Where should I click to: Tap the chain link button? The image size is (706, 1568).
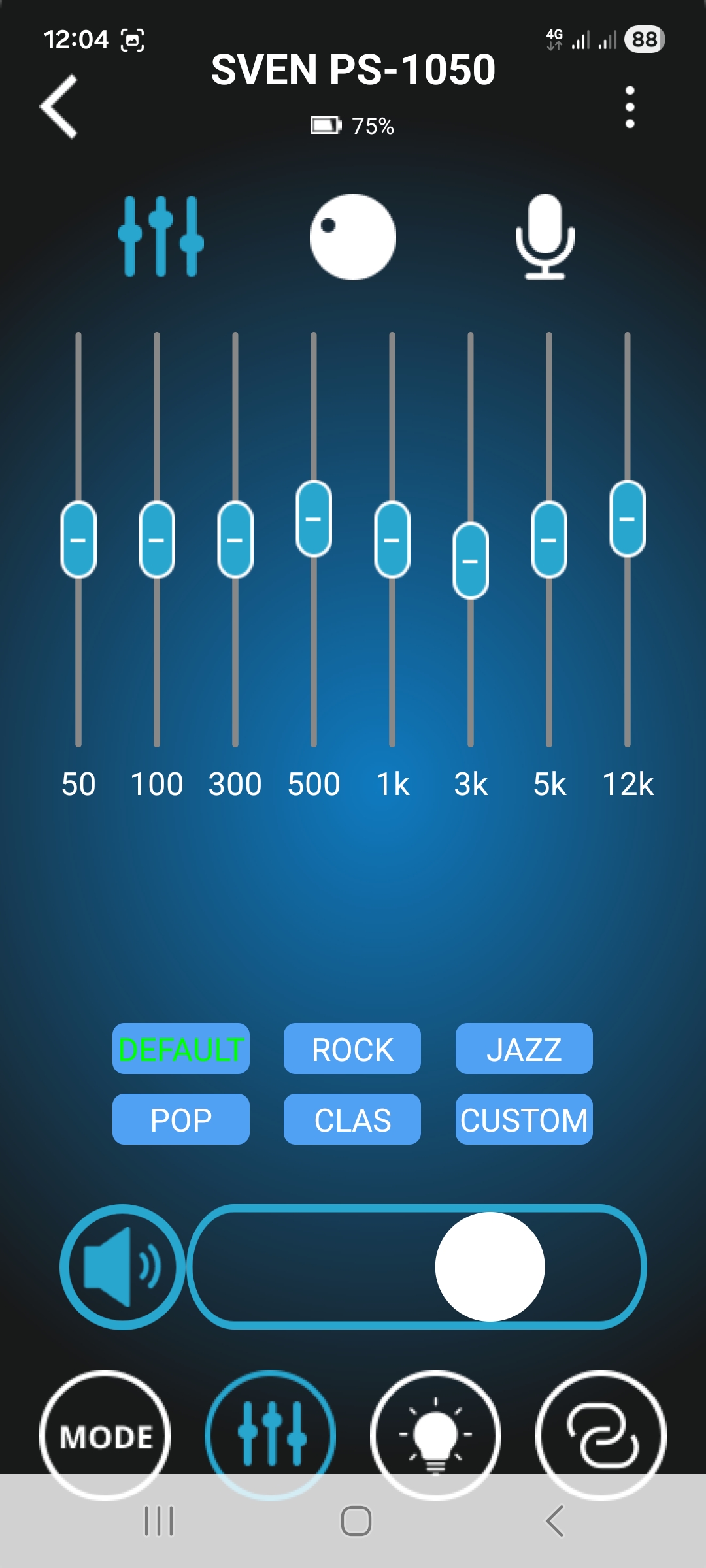(x=601, y=1435)
